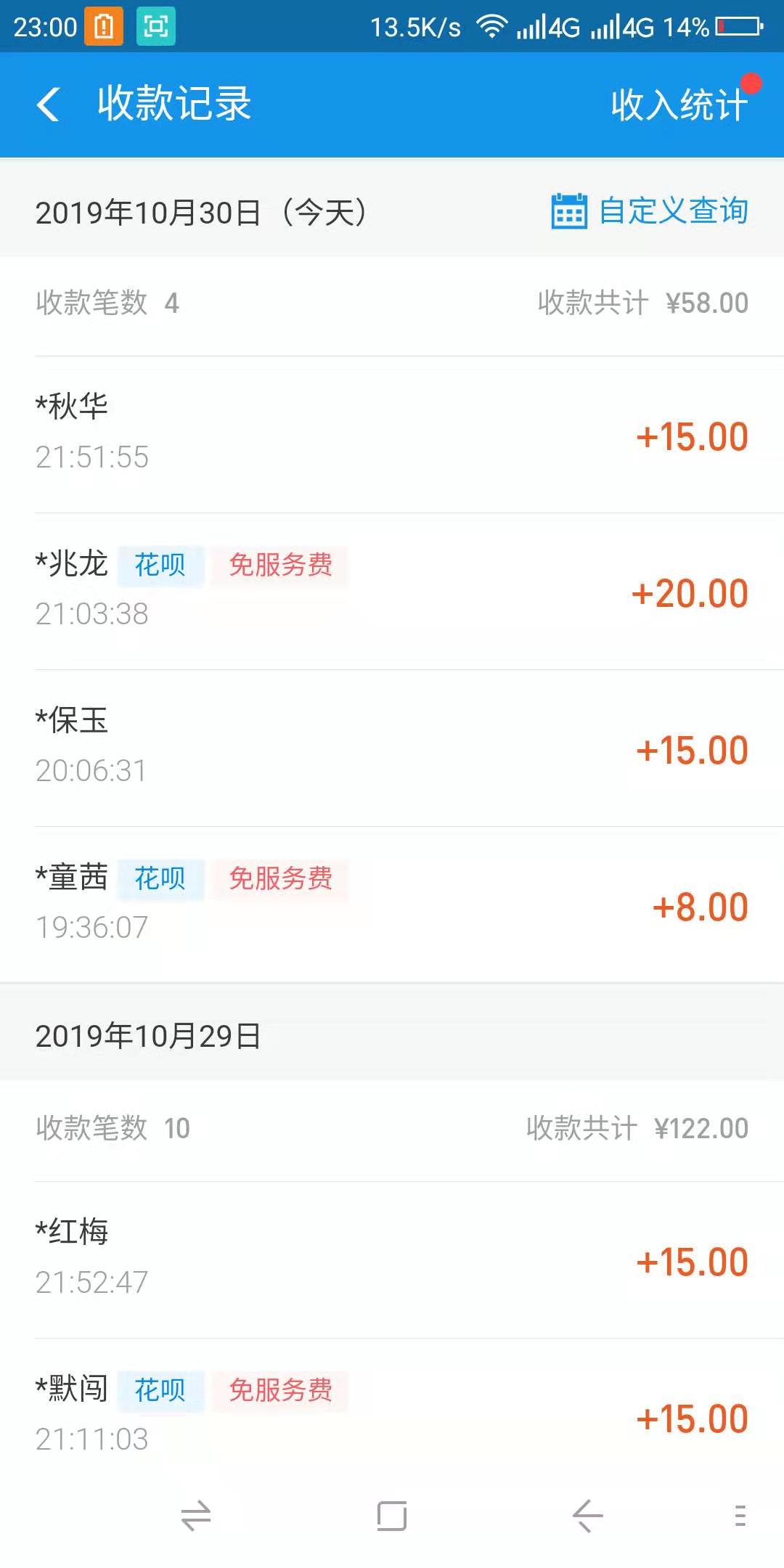Tap the back arrow to exit records
Viewport: 784px width, 1568px height.
tap(48, 105)
